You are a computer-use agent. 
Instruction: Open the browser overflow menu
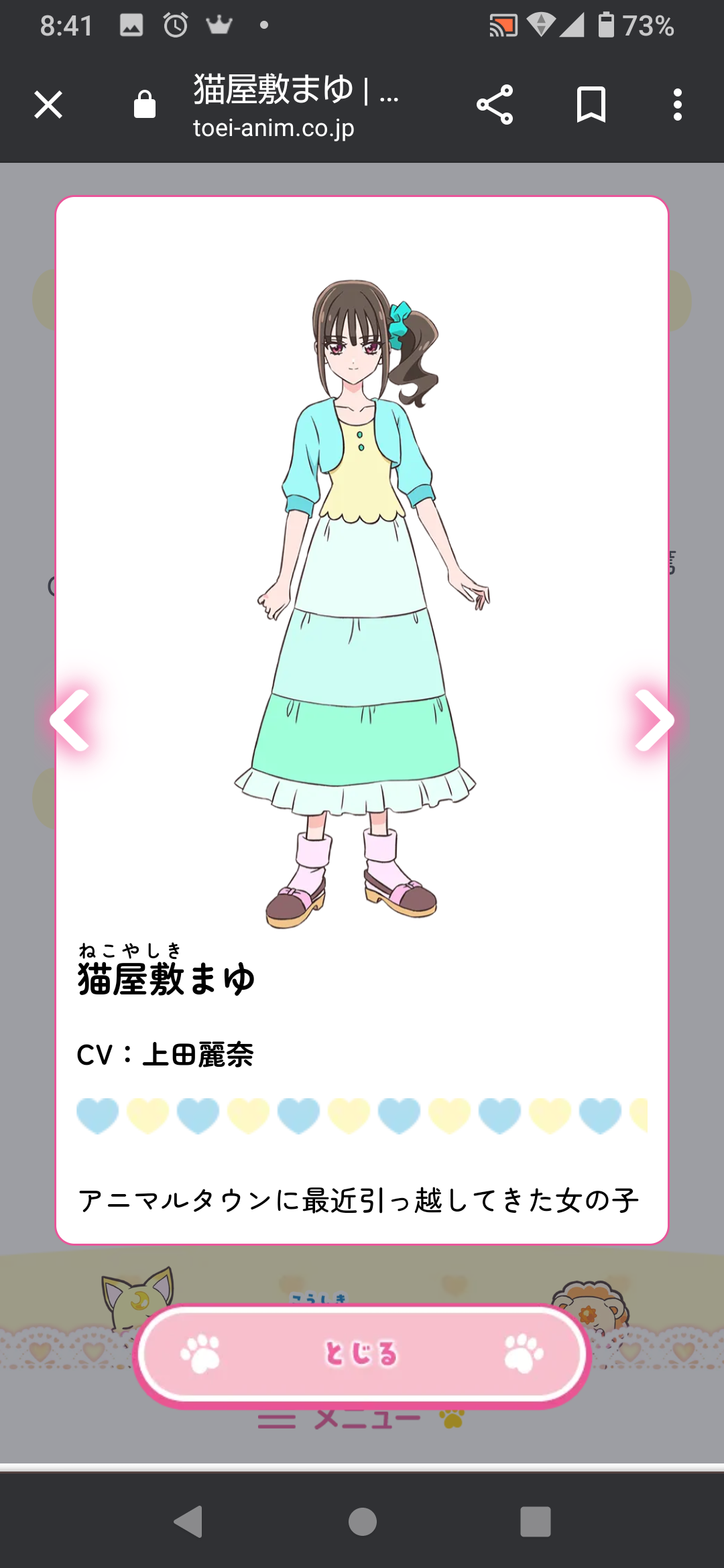tap(678, 105)
